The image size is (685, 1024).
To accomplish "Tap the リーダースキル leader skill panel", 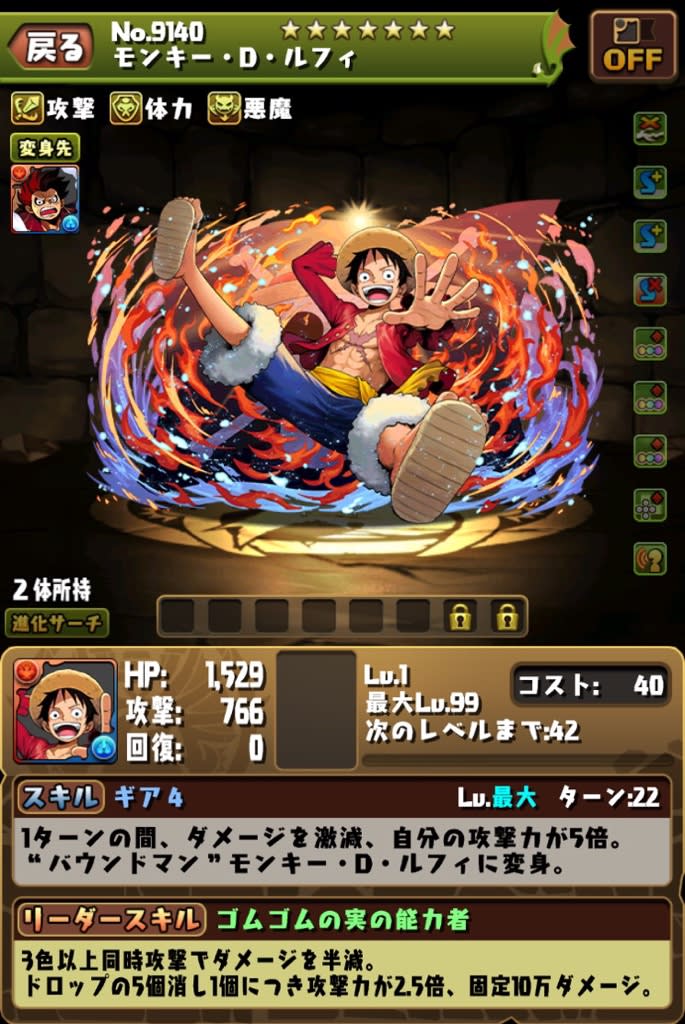I will pyautogui.click(x=342, y=956).
